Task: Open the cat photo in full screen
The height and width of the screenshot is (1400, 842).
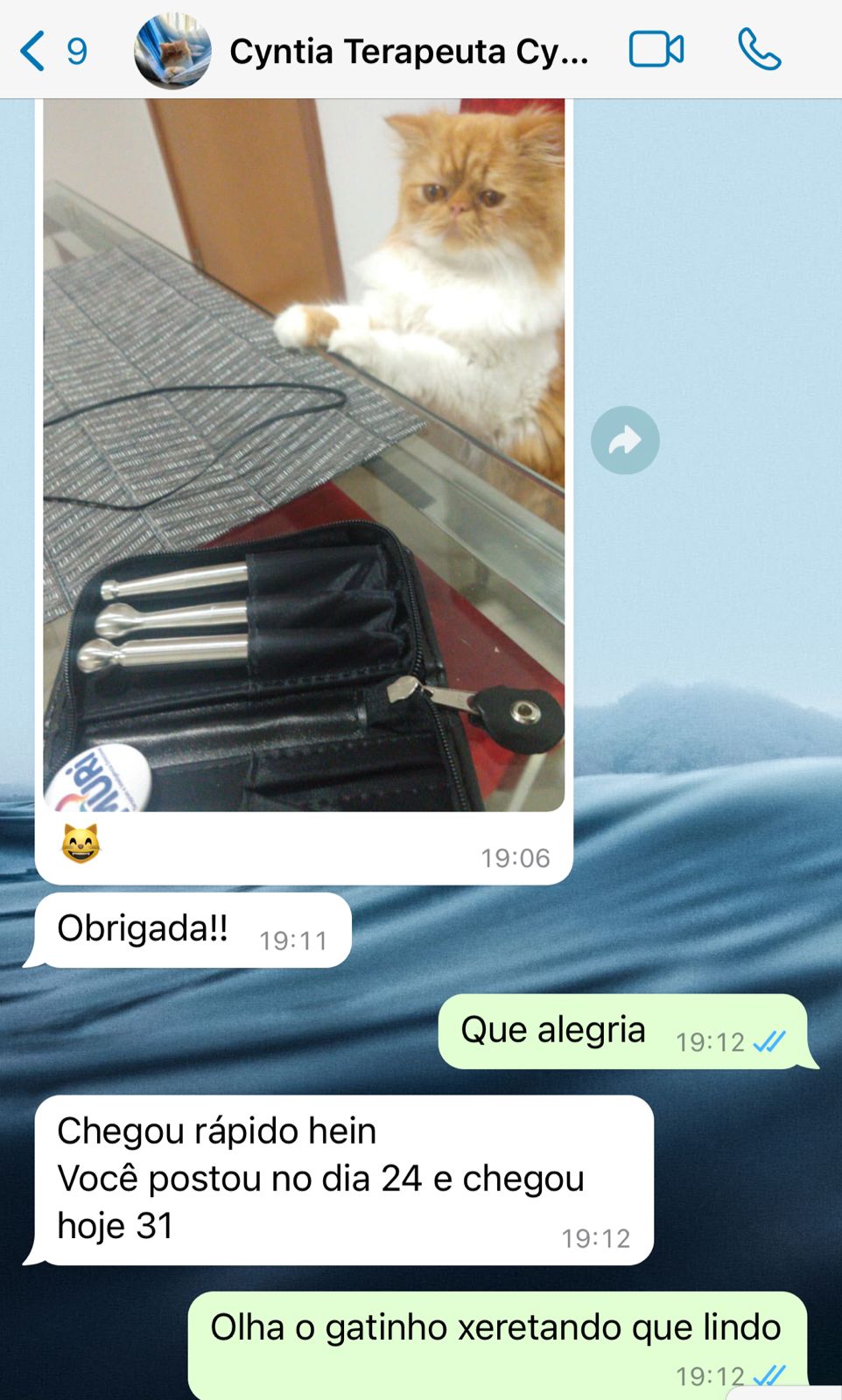Action: (304, 455)
